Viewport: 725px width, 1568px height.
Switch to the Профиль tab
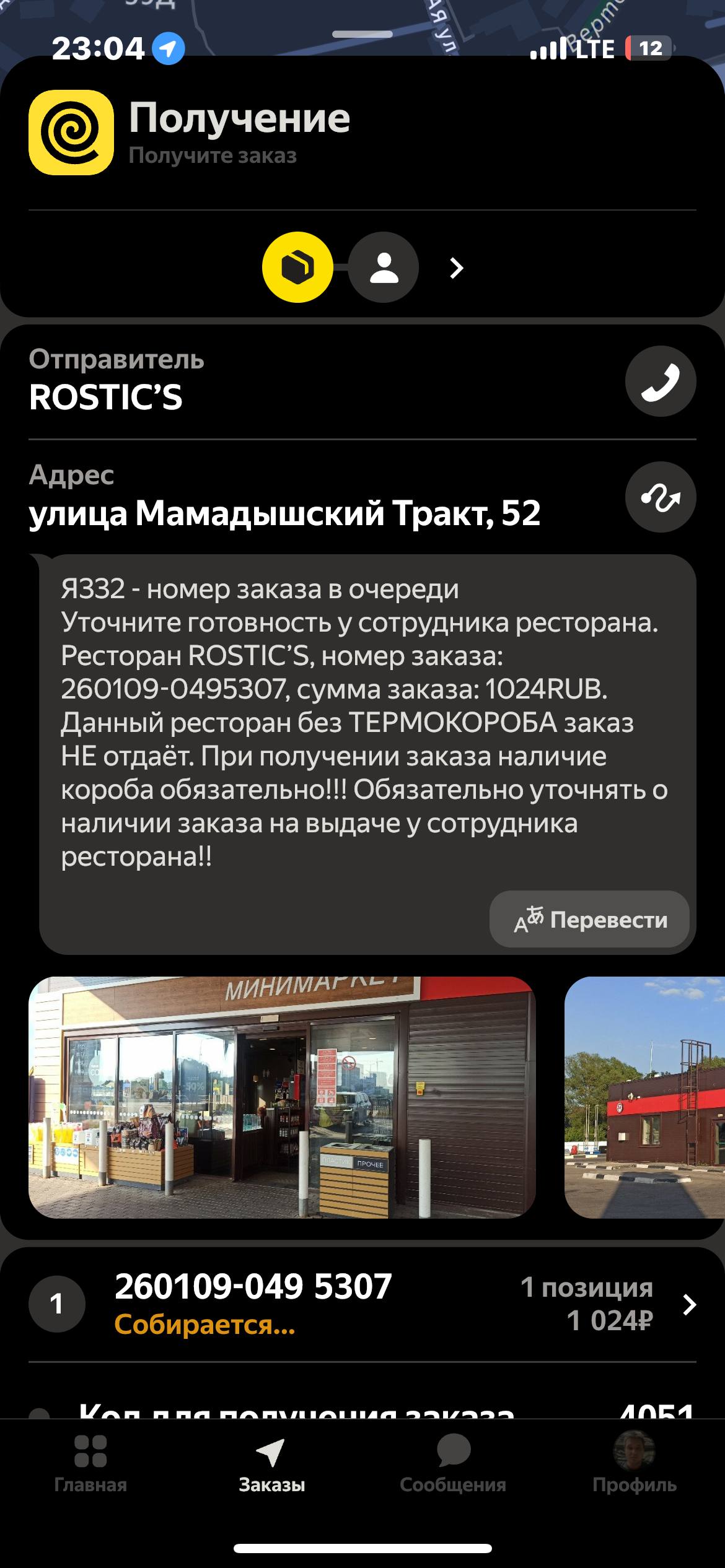[x=634, y=1465]
